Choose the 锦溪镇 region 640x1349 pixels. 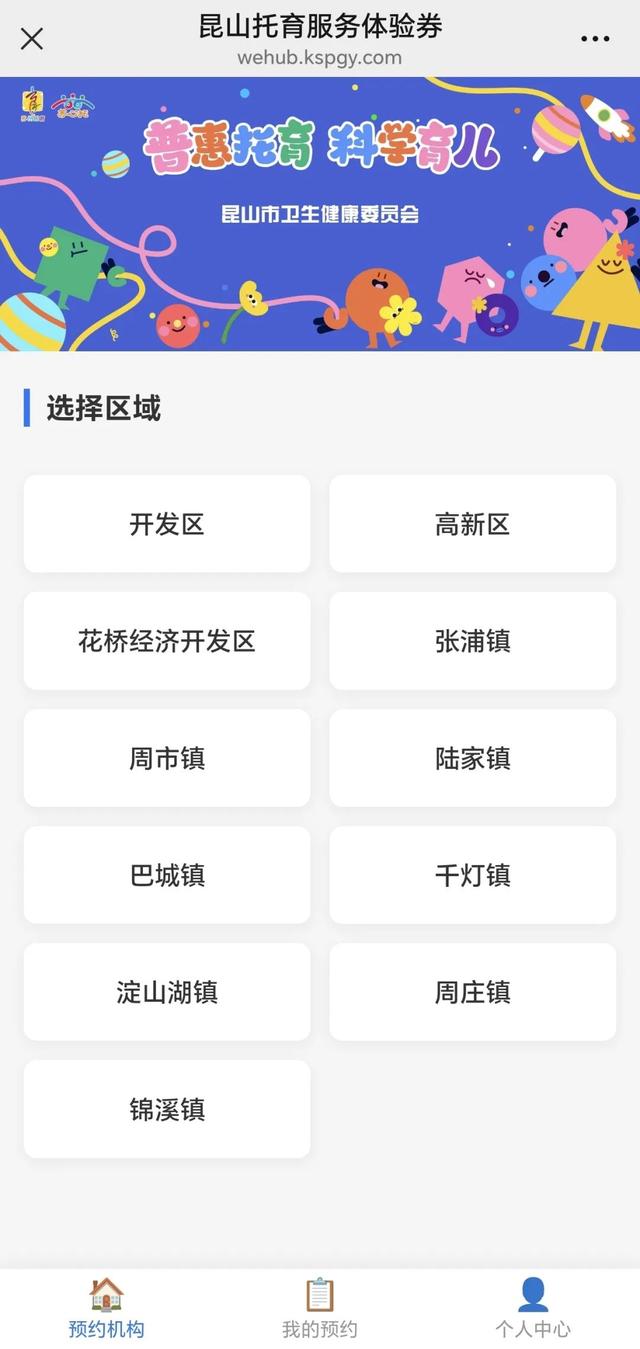click(167, 1109)
